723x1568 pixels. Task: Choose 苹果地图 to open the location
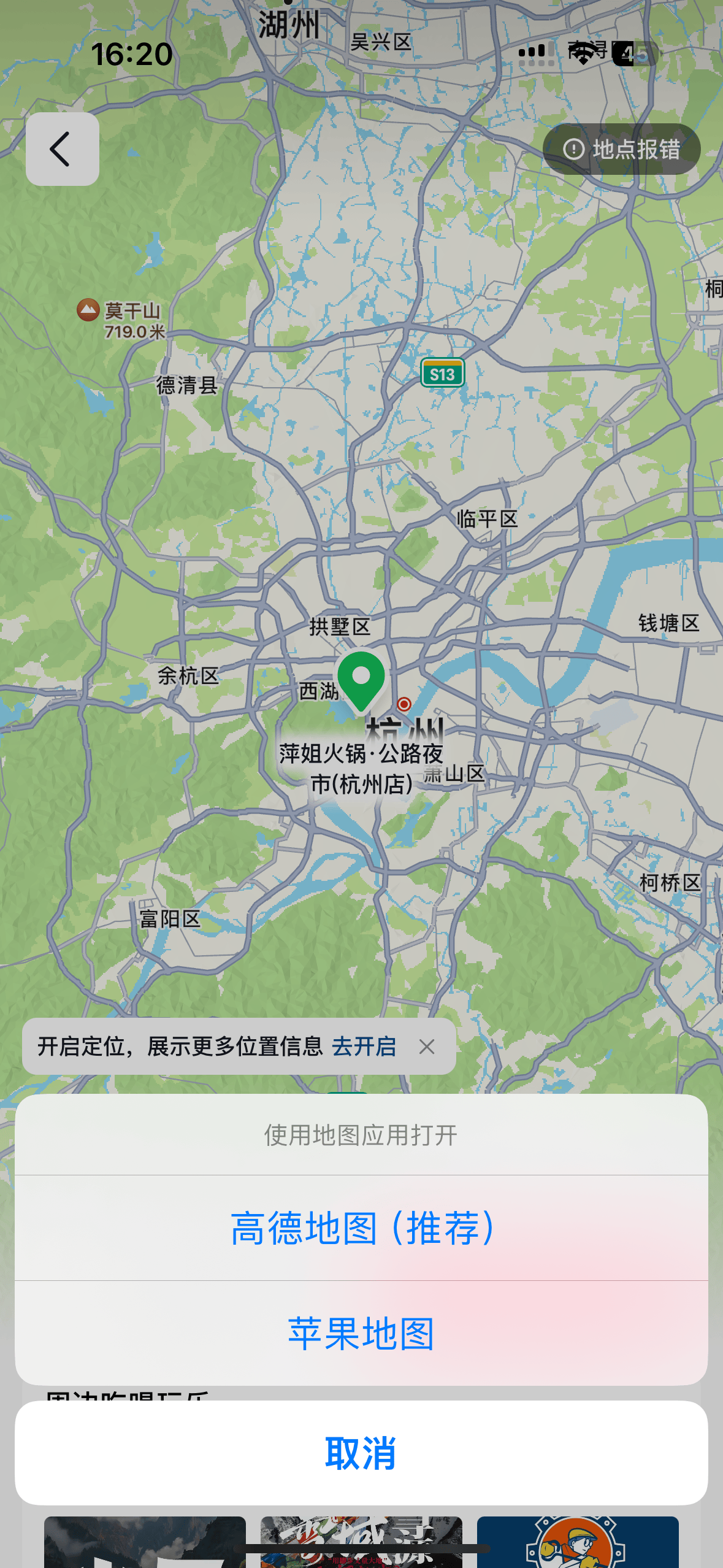click(362, 1334)
